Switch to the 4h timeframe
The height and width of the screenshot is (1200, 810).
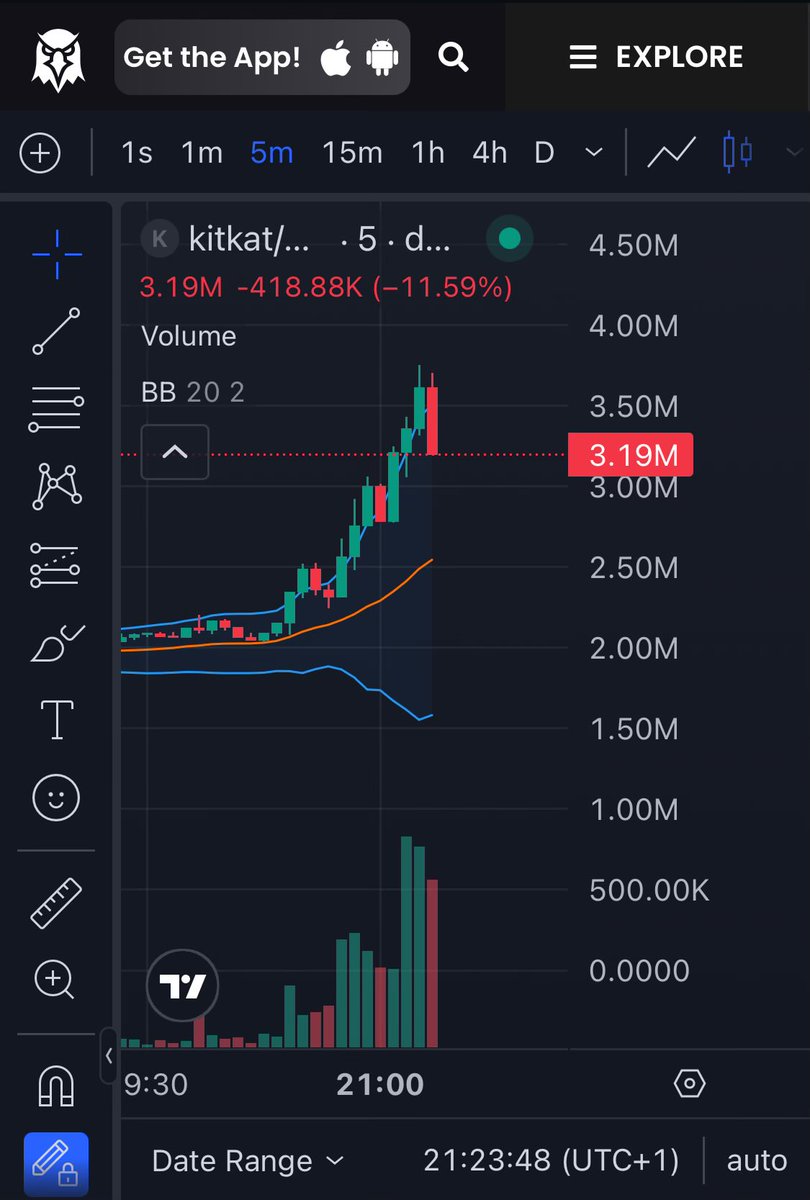pos(490,153)
